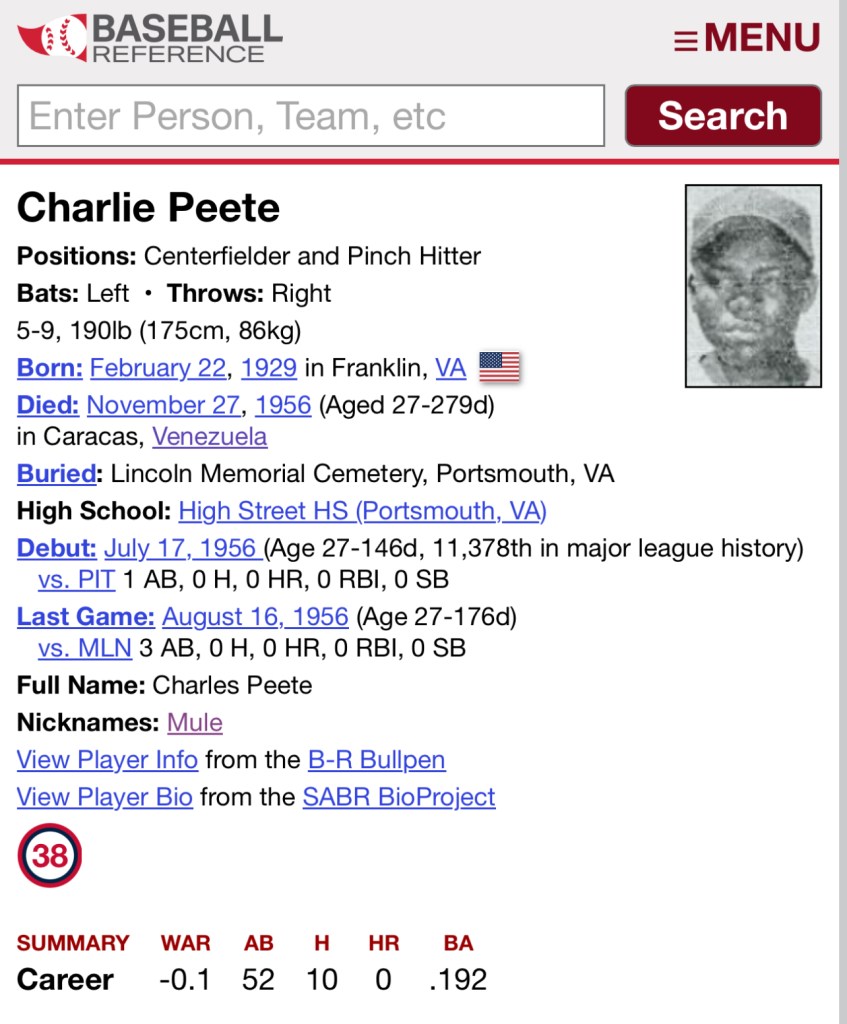The width and height of the screenshot is (847, 1024).
Task: Open High Street HS (Portsmouth, VA)
Action: (x=362, y=511)
